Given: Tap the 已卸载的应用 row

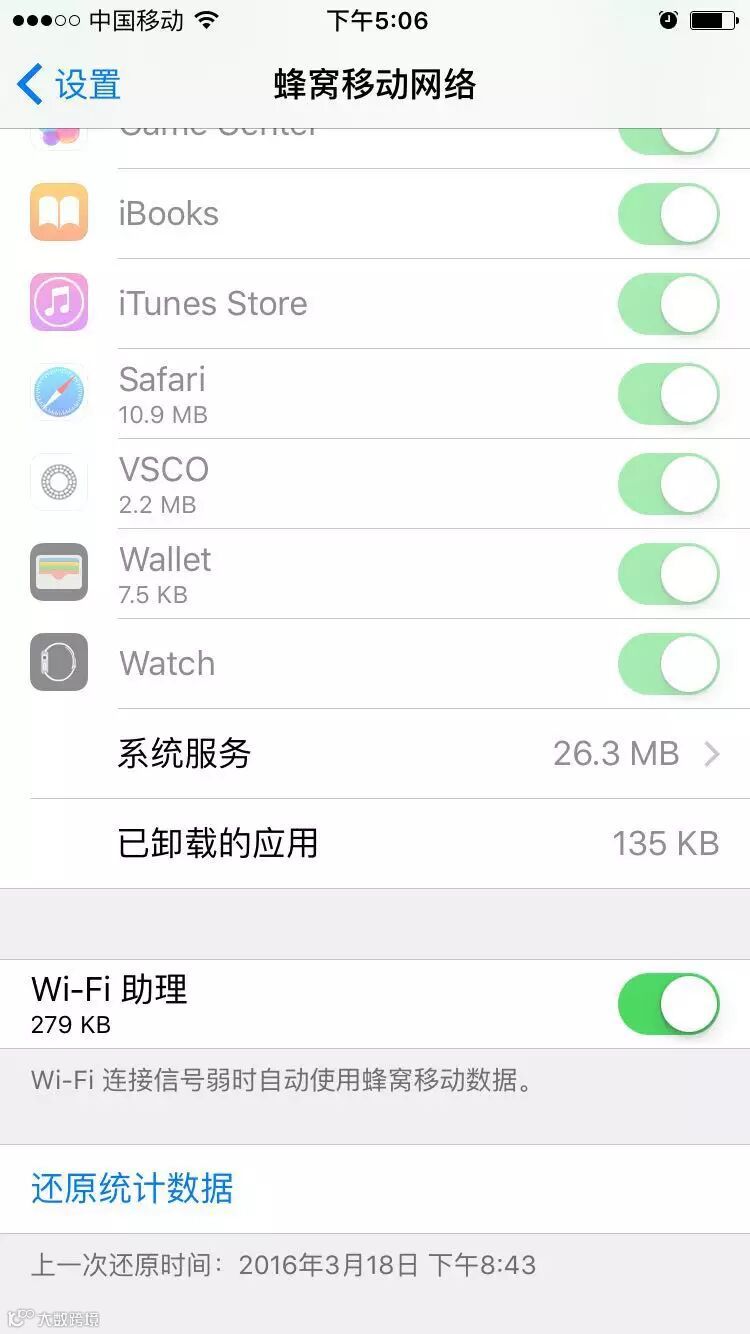Looking at the screenshot, I should [x=375, y=843].
